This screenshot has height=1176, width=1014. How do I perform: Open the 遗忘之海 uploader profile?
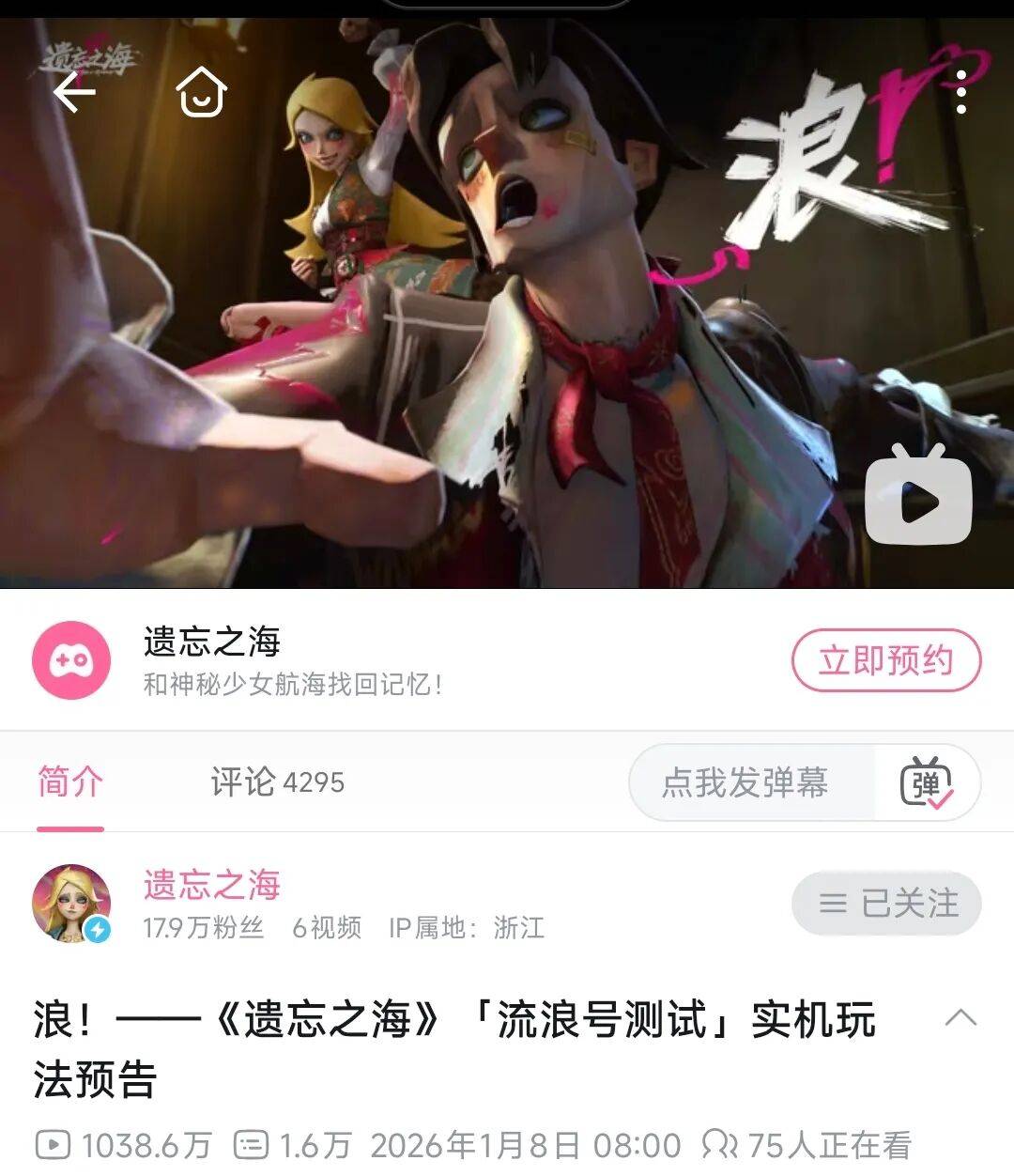coord(212,885)
